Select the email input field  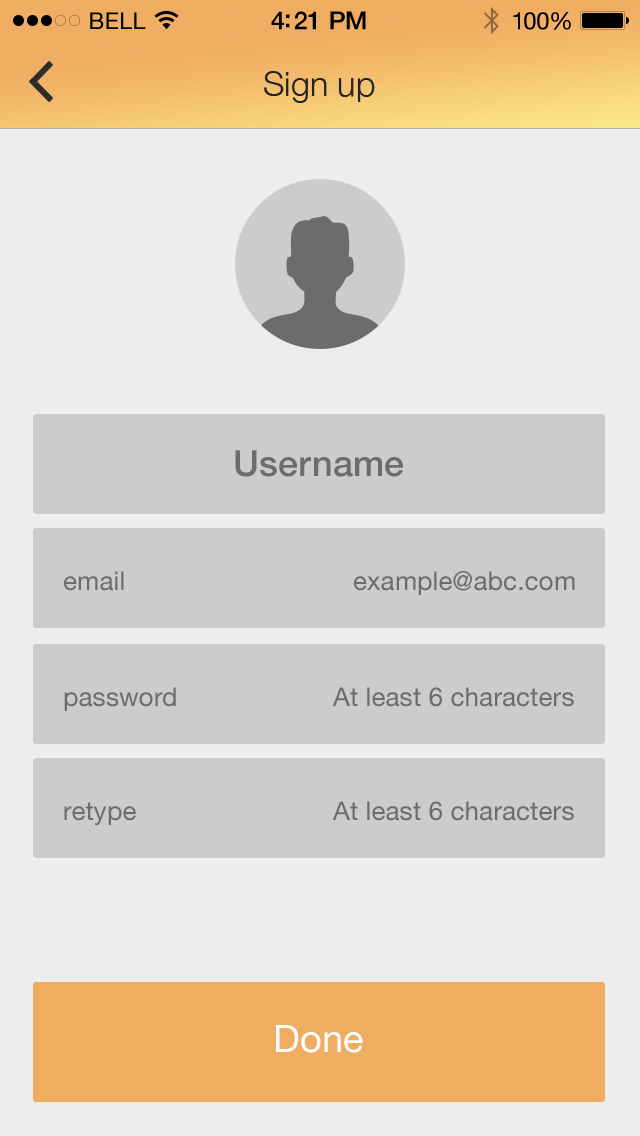319,579
